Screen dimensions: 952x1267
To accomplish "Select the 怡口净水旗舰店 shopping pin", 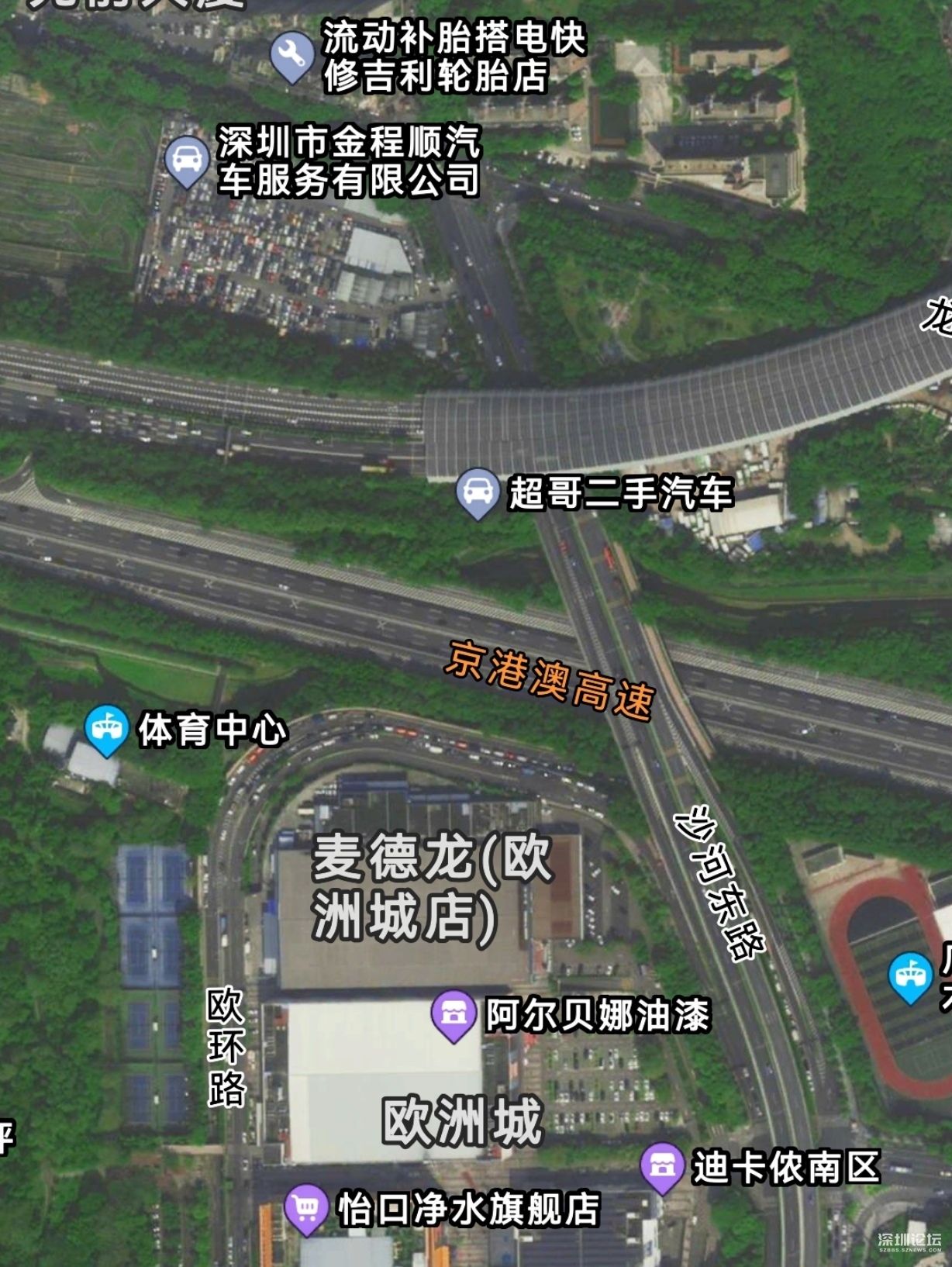I will [x=306, y=1207].
